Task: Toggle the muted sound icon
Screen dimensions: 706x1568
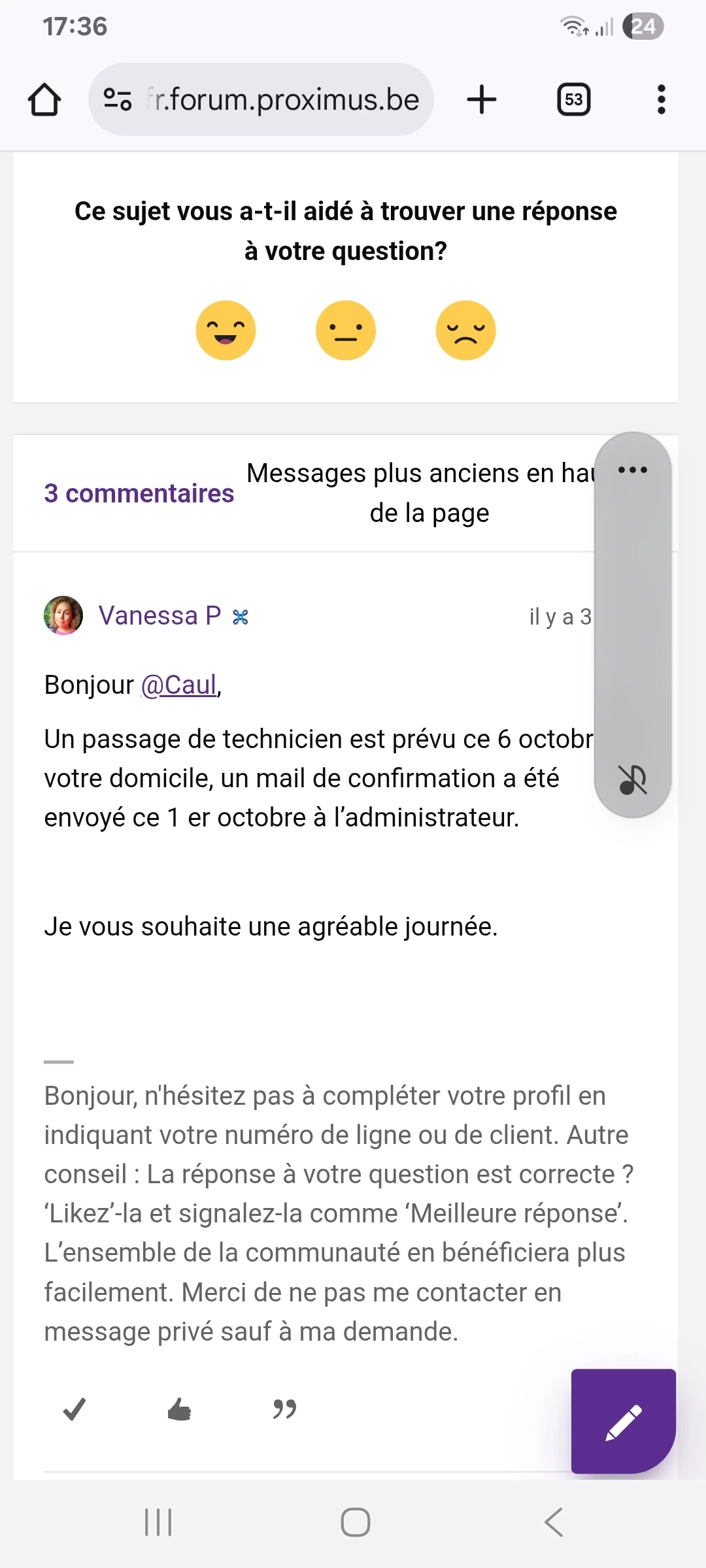Action: (x=632, y=779)
